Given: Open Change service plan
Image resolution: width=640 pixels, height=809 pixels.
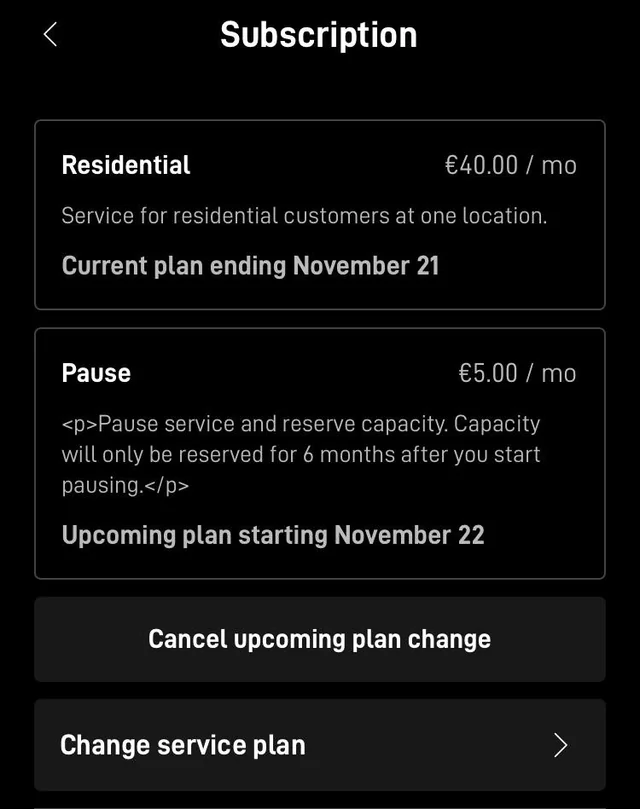Looking at the screenshot, I should click(320, 745).
